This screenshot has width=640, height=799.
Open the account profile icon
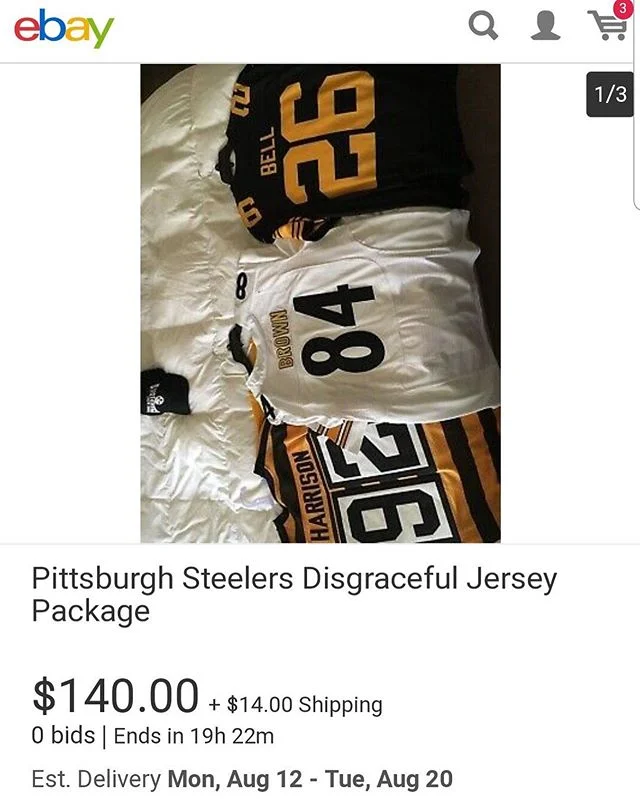click(545, 26)
